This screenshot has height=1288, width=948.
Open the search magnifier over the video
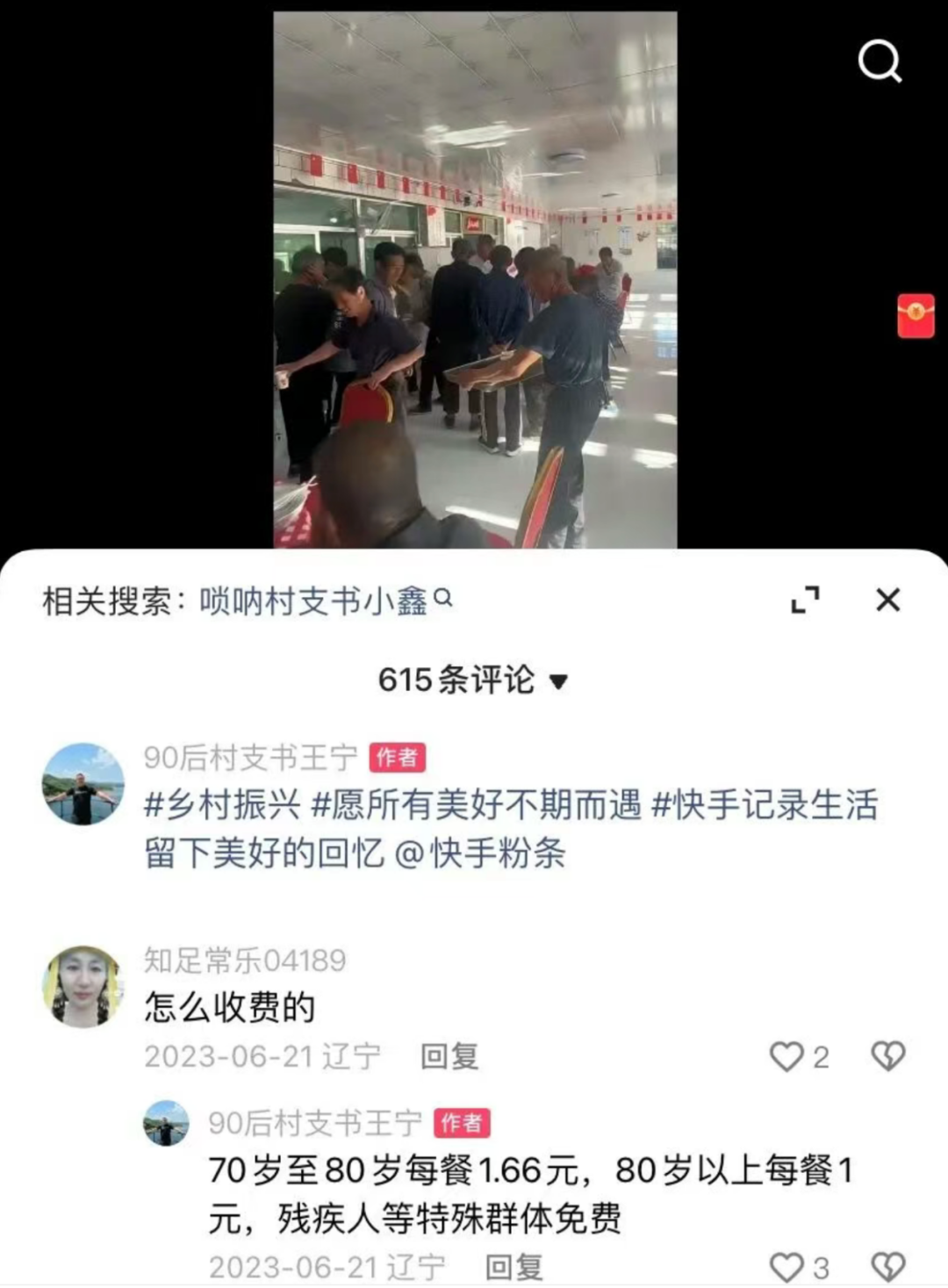pos(880,61)
